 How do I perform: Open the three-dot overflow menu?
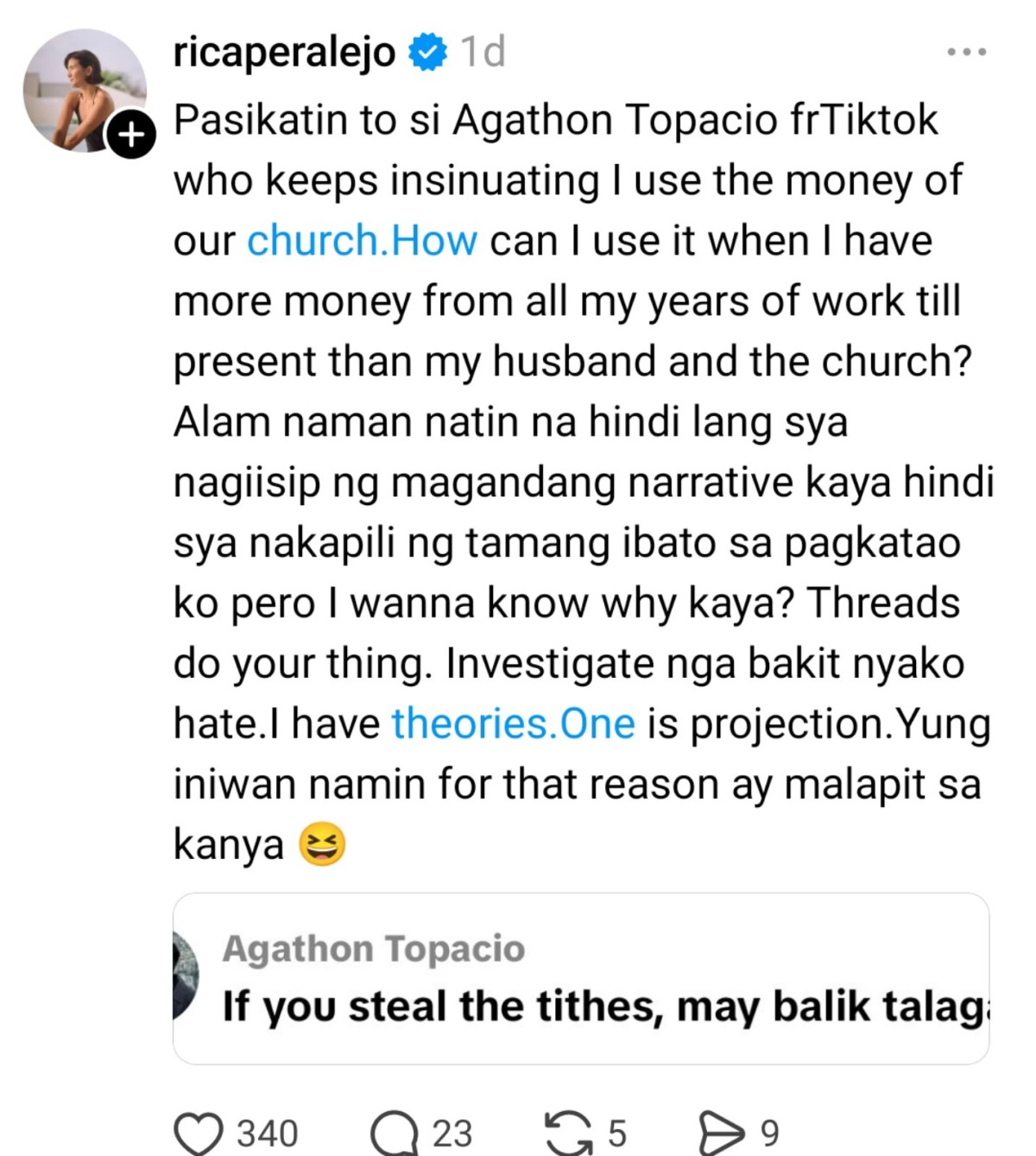(966, 53)
